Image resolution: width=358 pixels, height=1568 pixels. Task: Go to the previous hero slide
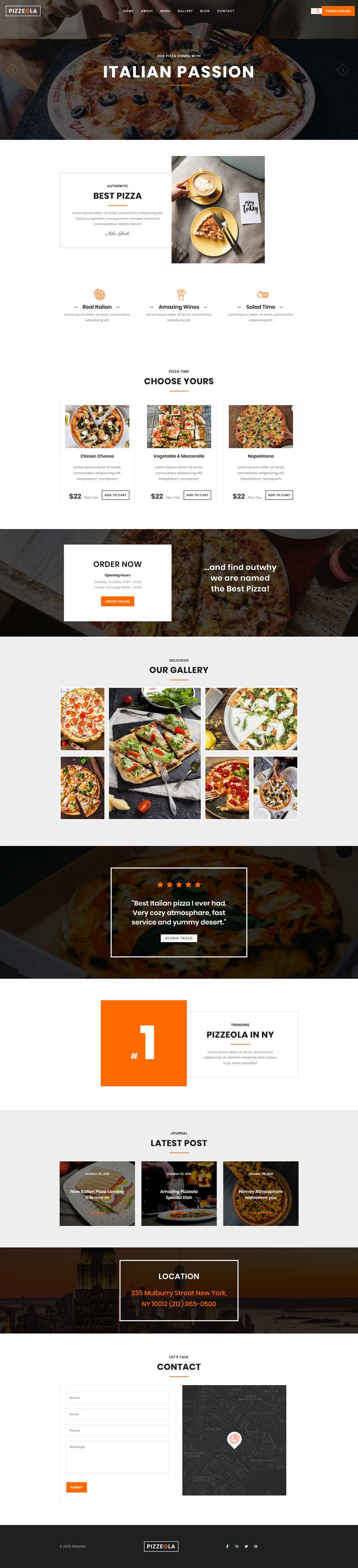(x=12, y=70)
